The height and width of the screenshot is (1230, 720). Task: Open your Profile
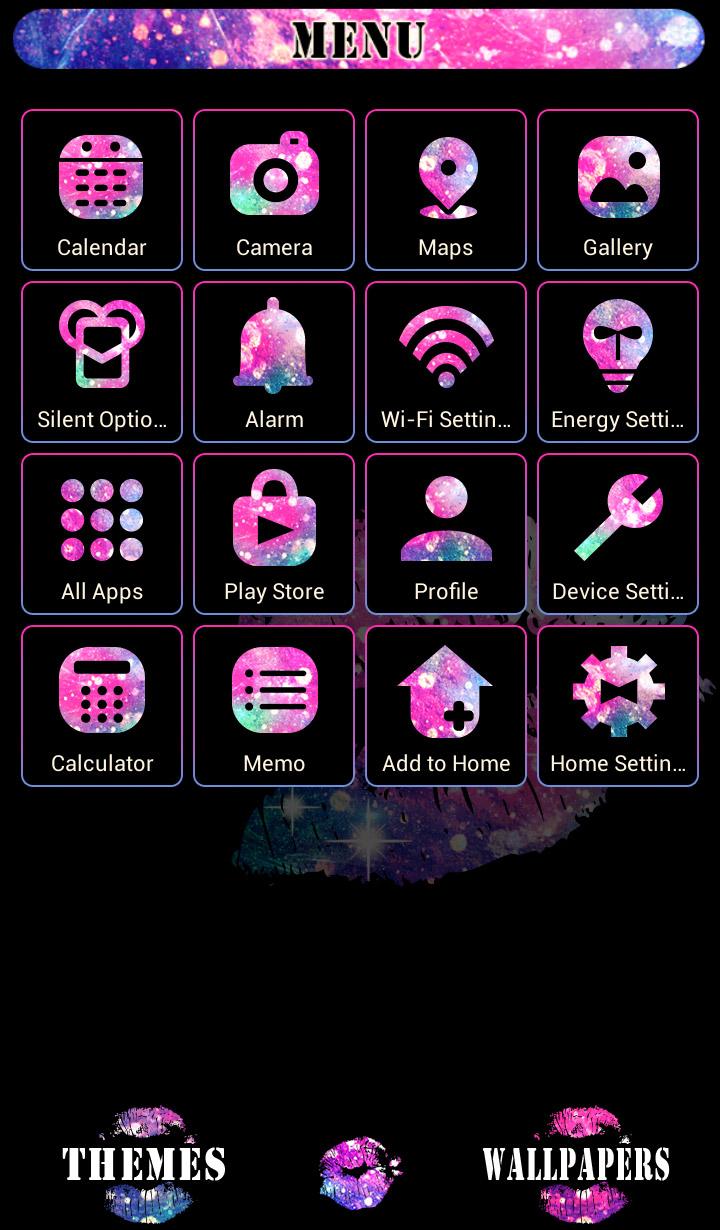(445, 533)
